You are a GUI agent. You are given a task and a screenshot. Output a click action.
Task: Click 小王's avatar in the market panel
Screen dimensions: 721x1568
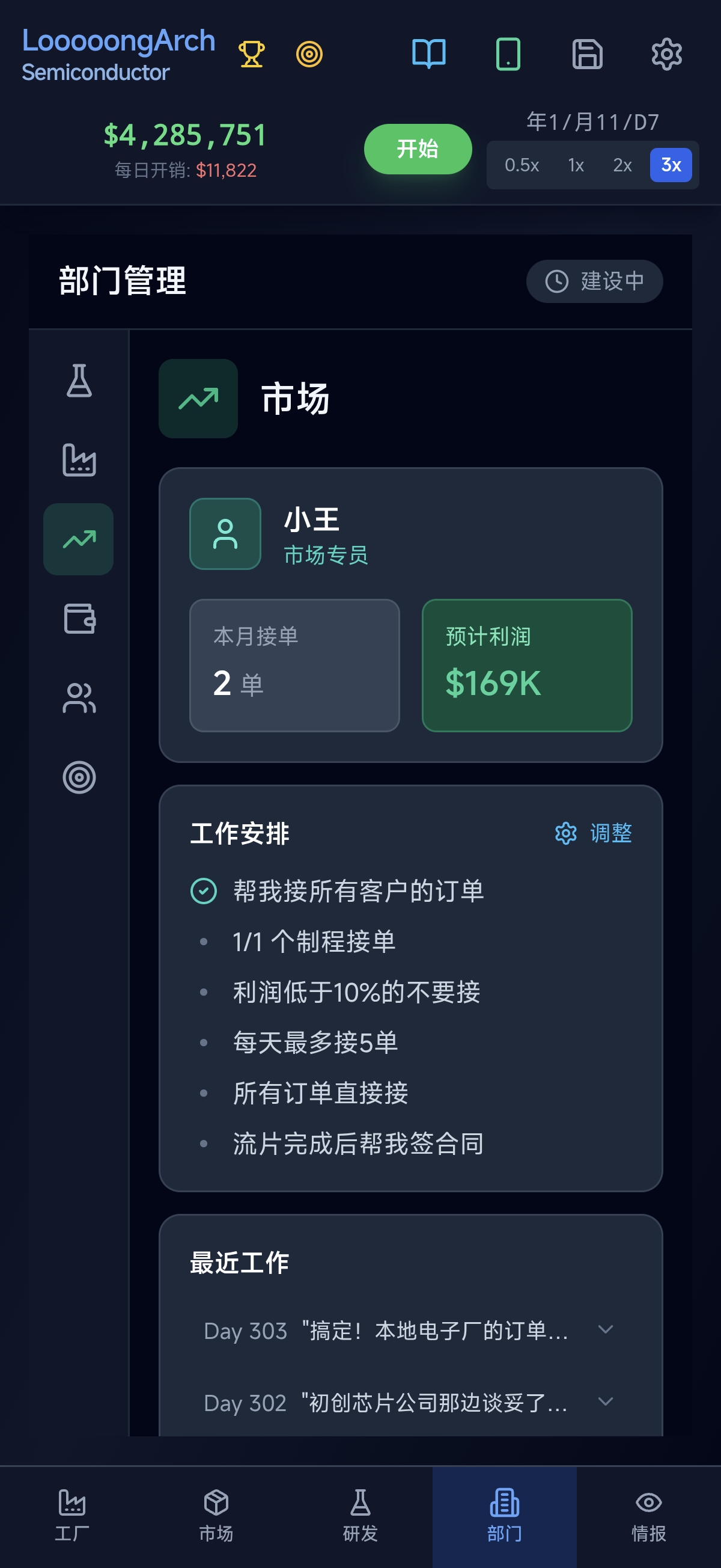225,534
